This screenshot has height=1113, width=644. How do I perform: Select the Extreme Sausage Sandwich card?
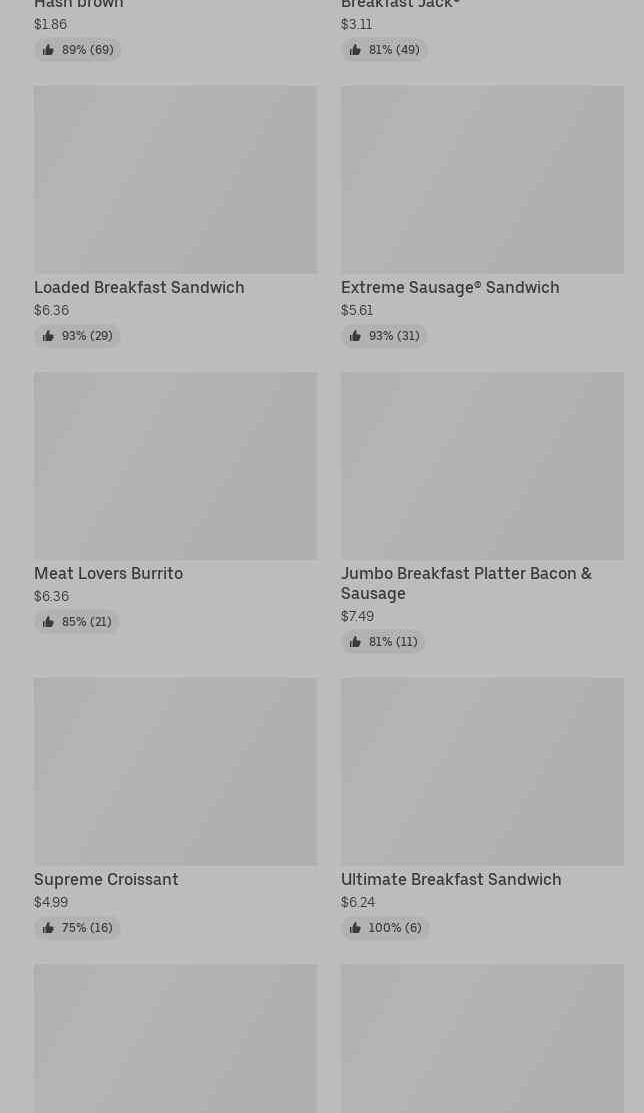click(482, 216)
